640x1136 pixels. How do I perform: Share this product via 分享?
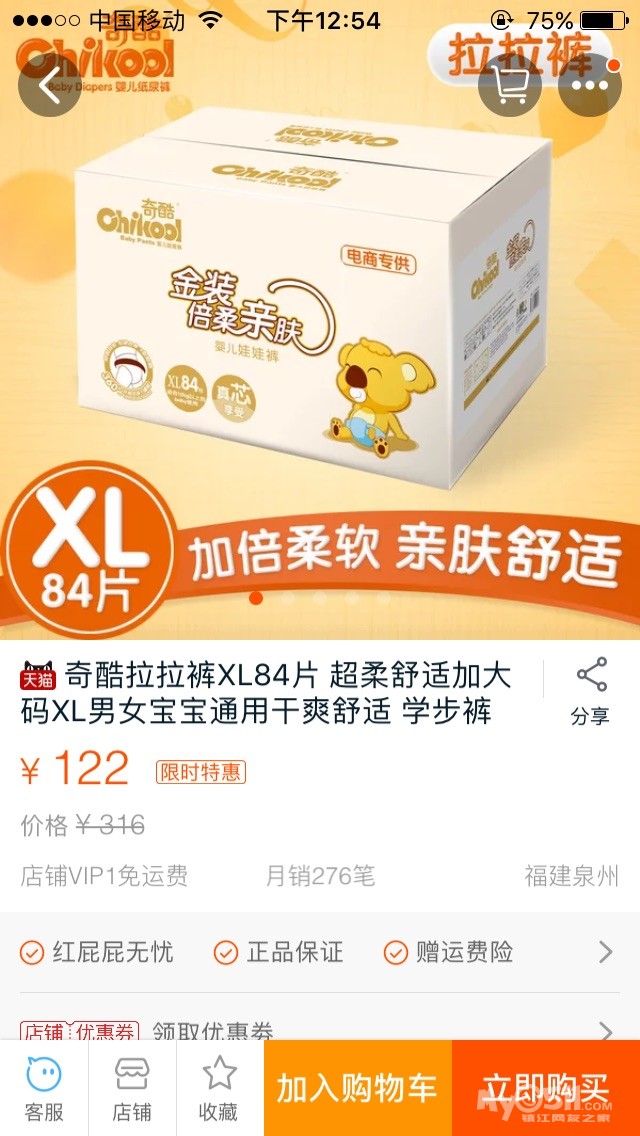(590, 691)
